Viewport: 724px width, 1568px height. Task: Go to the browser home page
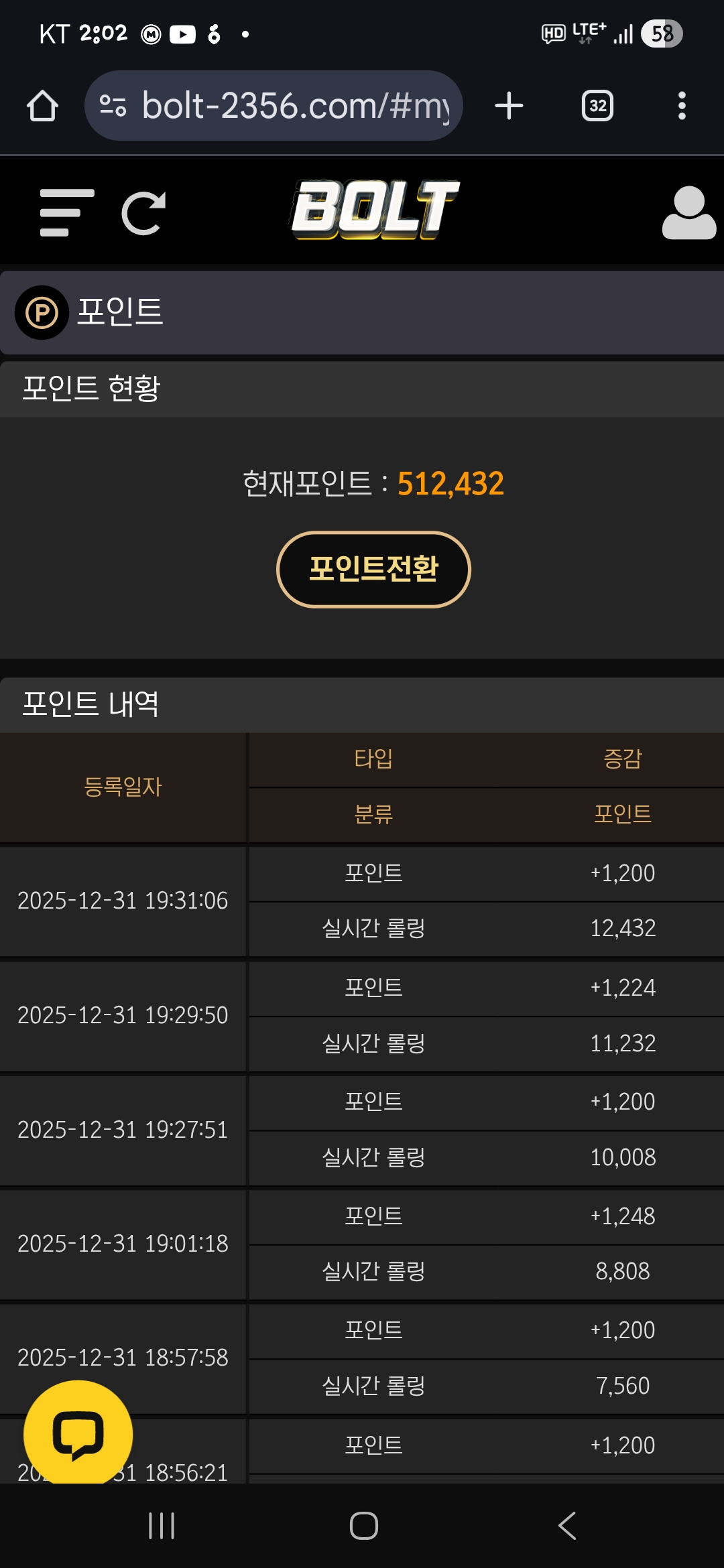(x=42, y=106)
